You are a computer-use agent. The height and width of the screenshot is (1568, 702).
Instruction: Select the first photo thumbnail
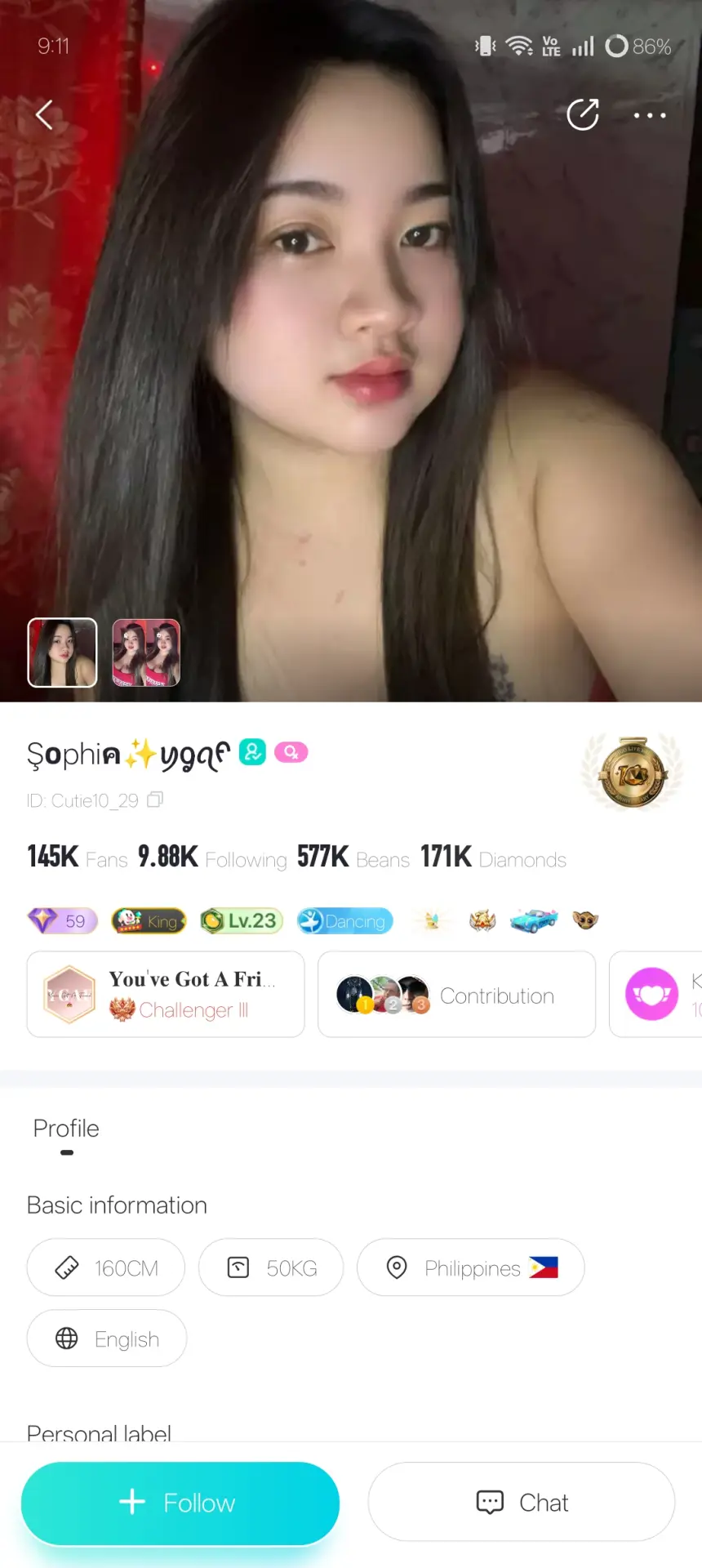click(63, 653)
